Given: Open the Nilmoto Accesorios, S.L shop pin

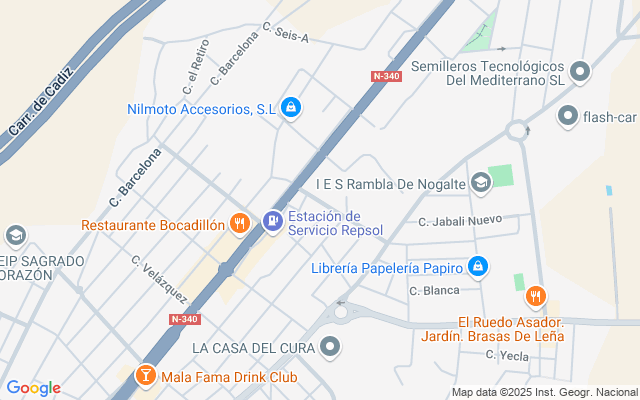Looking at the screenshot, I should coord(291,108).
